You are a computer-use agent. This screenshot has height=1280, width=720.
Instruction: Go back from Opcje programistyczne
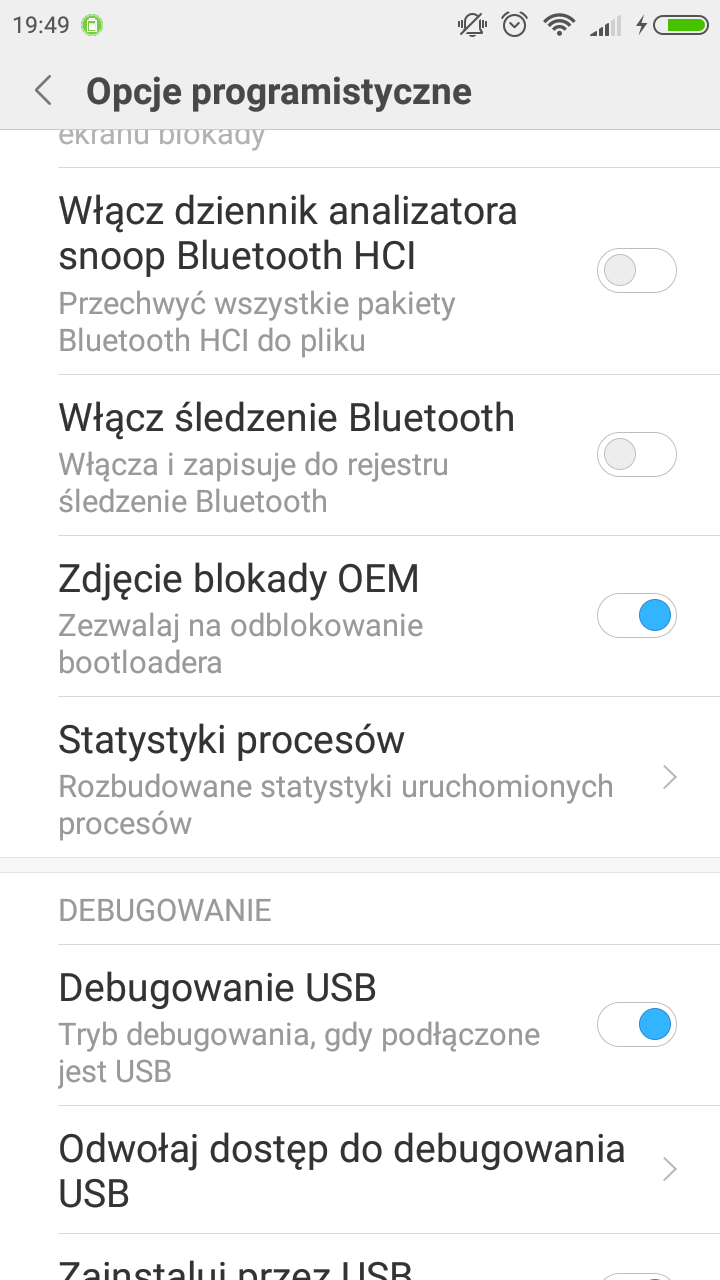point(43,91)
